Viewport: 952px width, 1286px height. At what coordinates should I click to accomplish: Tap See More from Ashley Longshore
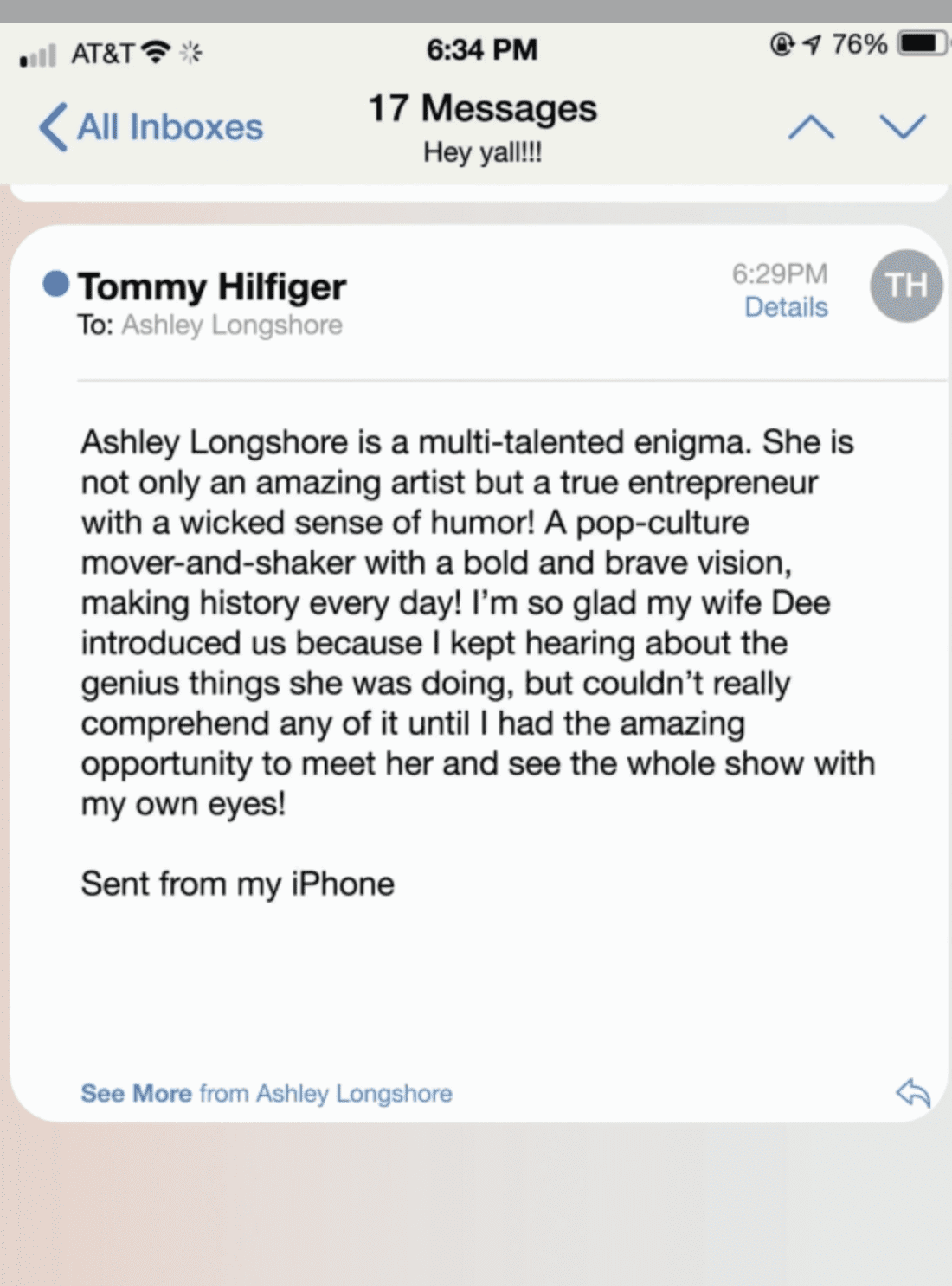point(266,1093)
